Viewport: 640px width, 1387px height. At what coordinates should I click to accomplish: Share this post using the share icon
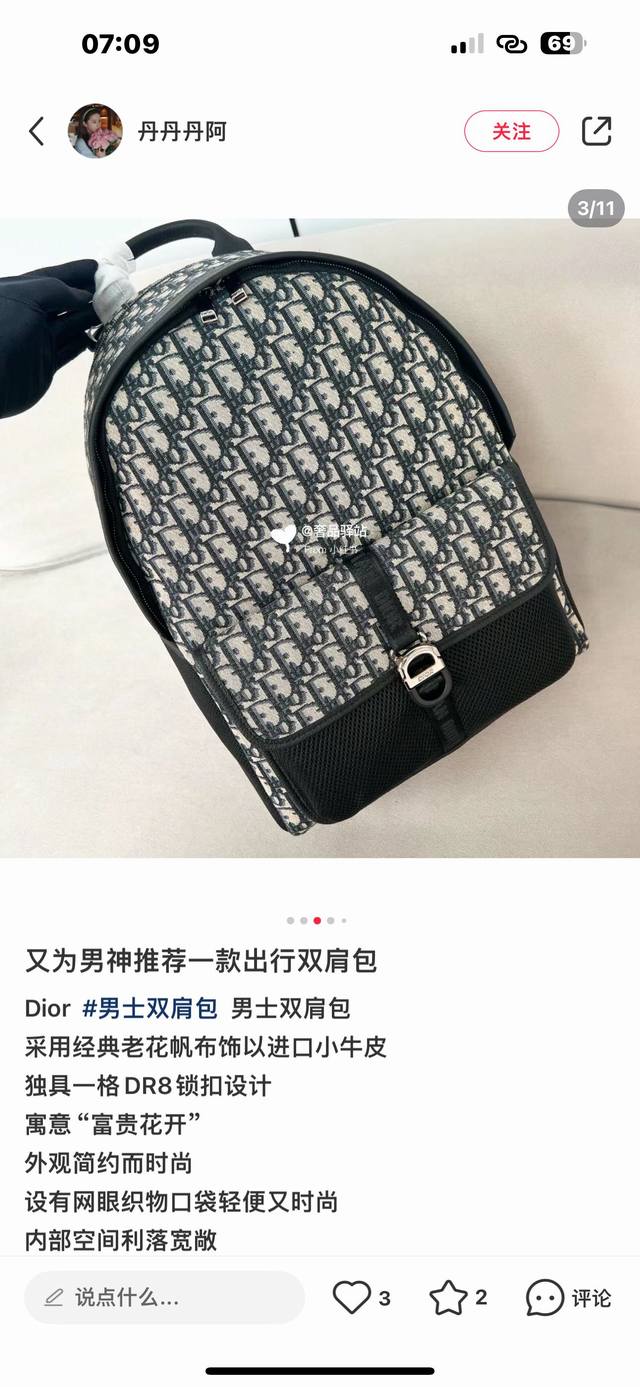click(x=596, y=131)
